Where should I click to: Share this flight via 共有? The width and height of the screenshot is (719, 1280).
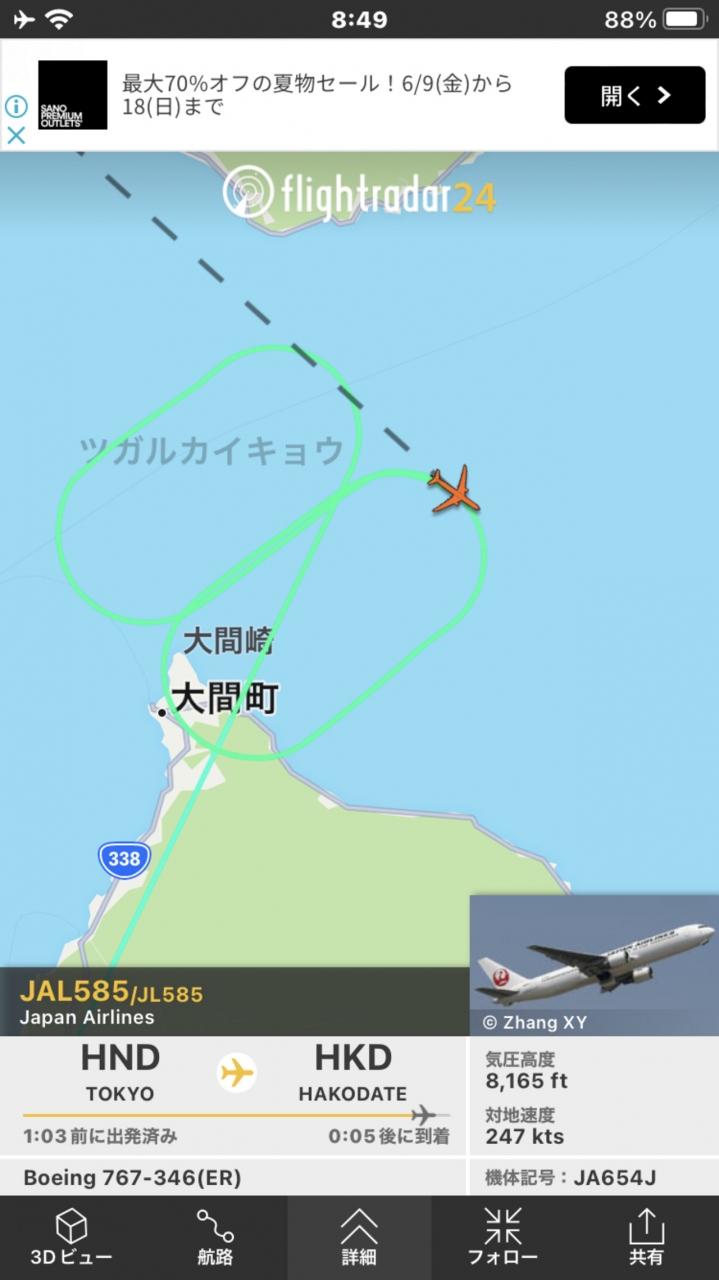coord(646,1237)
